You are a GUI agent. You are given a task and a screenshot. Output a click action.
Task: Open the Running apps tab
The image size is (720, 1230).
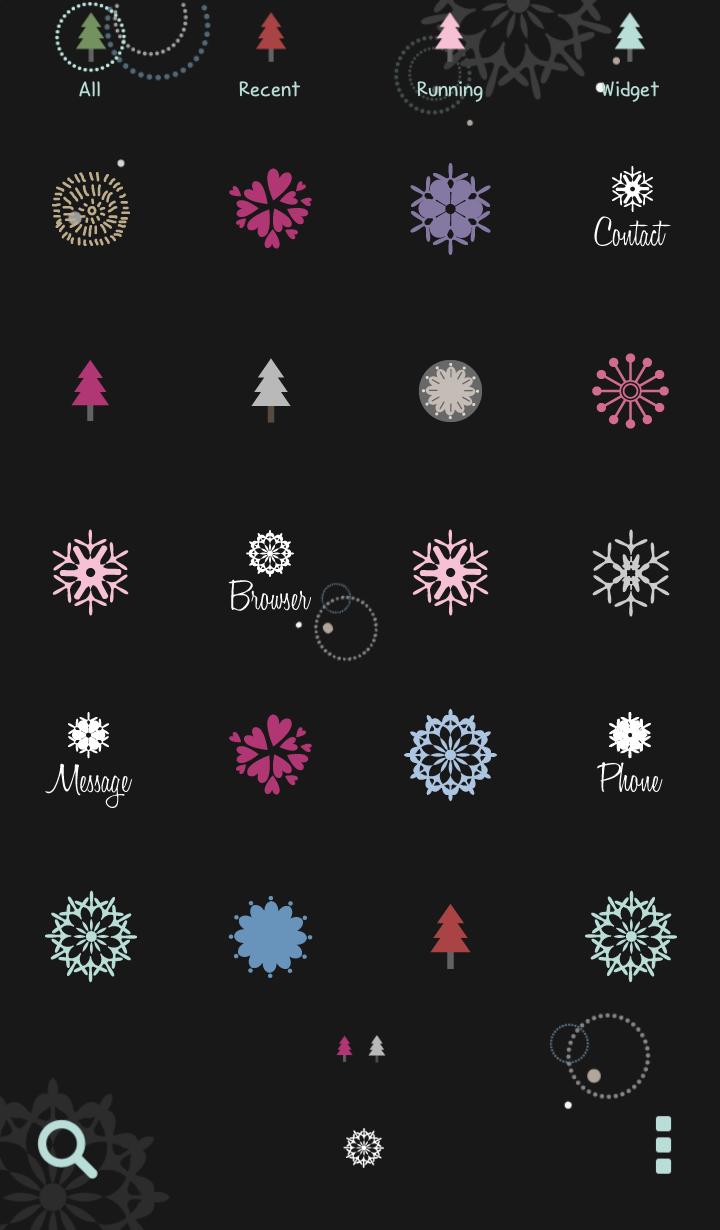pyautogui.click(x=450, y=55)
